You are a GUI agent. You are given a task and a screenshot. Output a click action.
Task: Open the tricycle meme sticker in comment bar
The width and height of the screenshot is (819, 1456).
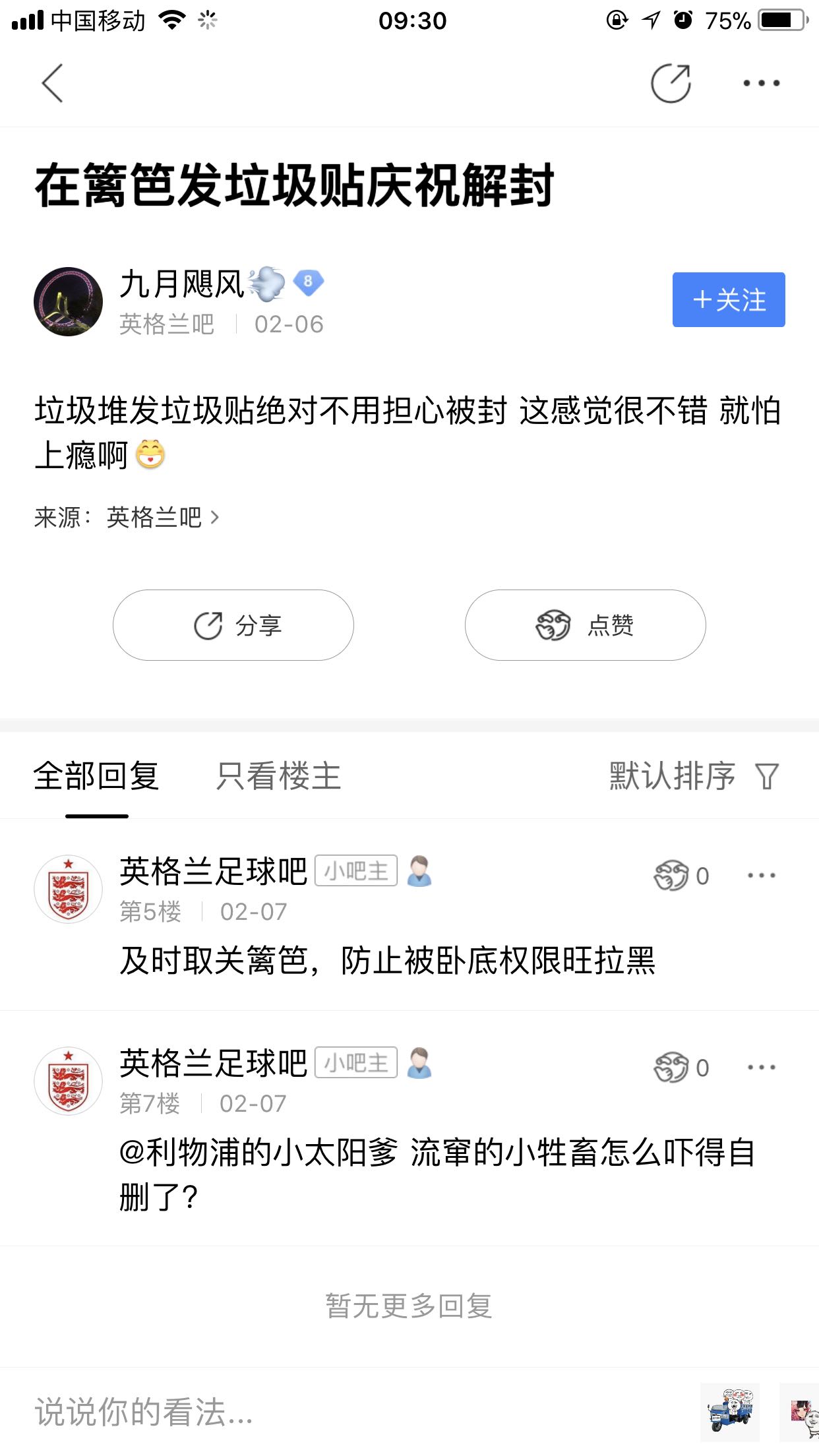[730, 1412]
